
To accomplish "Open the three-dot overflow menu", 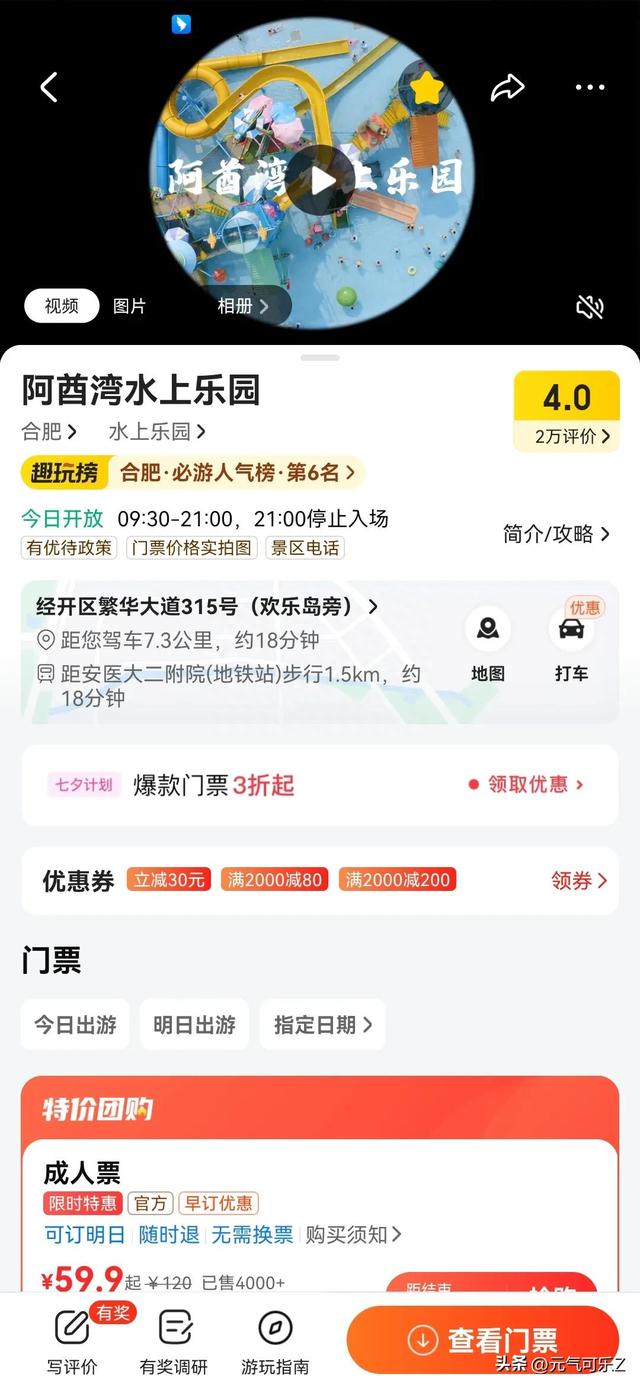I will tap(590, 88).
